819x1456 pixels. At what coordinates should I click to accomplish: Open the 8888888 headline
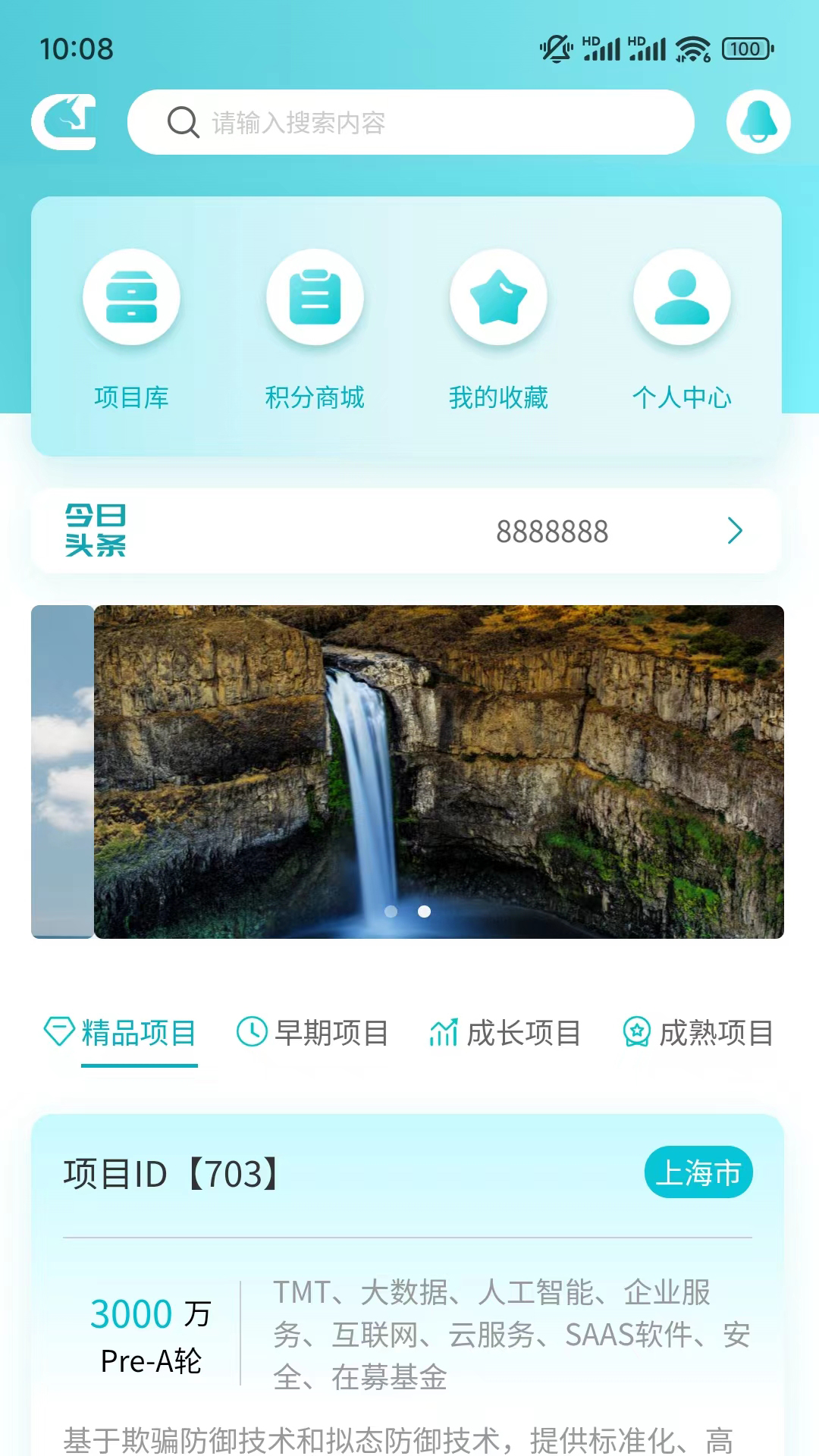pyautogui.click(x=551, y=532)
